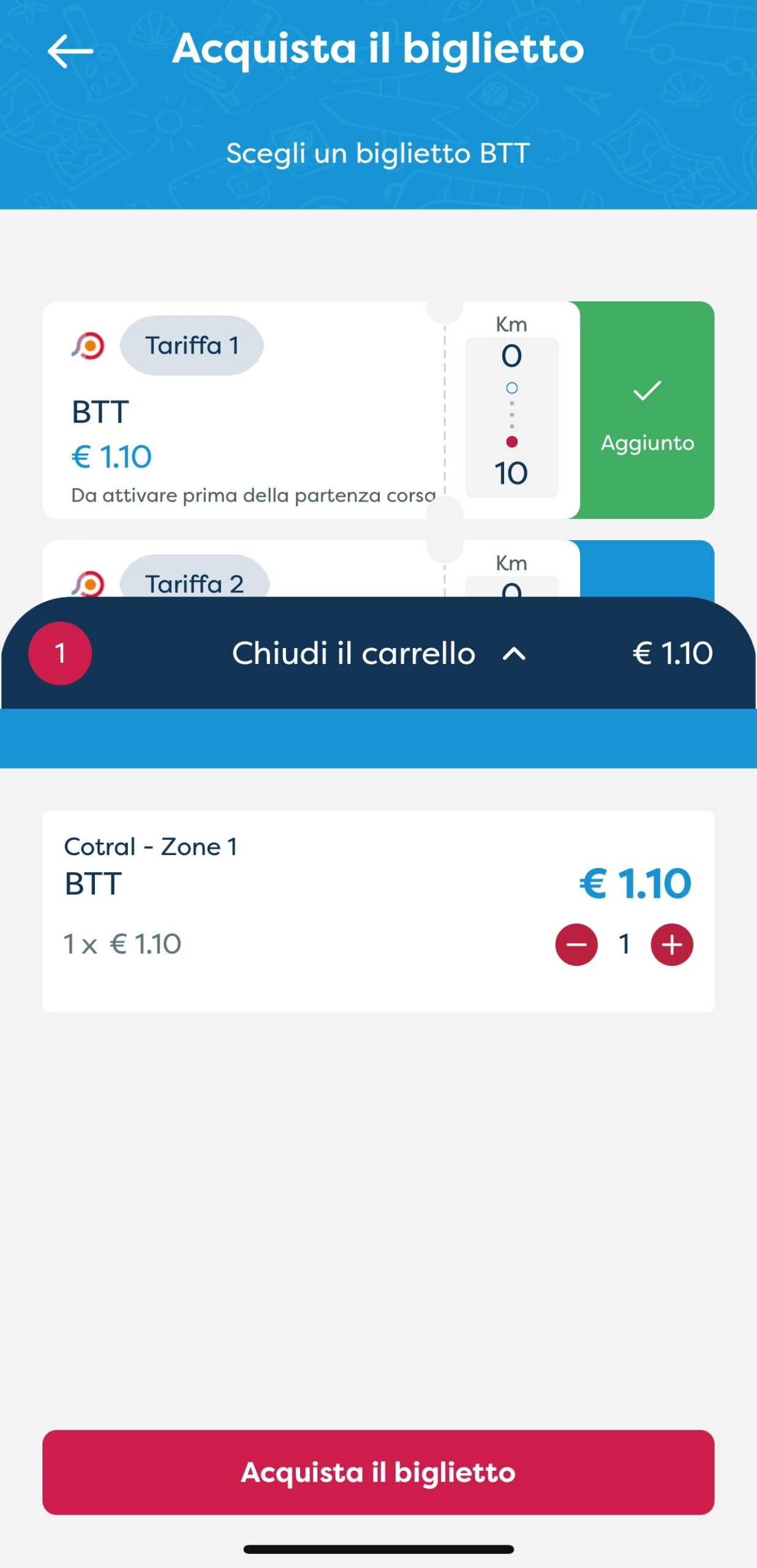Decrease BTT ticket quantity with minus
The height and width of the screenshot is (1568, 757).
pos(576,944)
